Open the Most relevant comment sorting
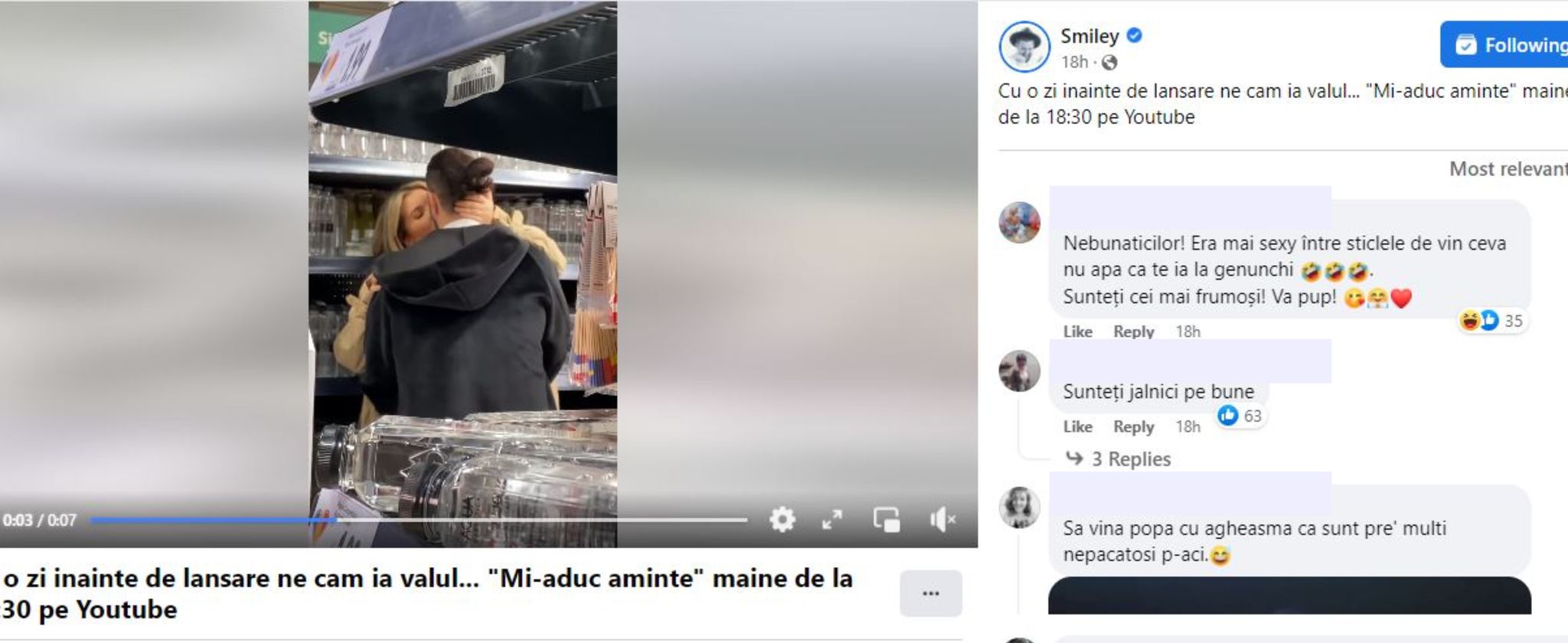This screenshot has height=643, width=1568. point(1507,169)
